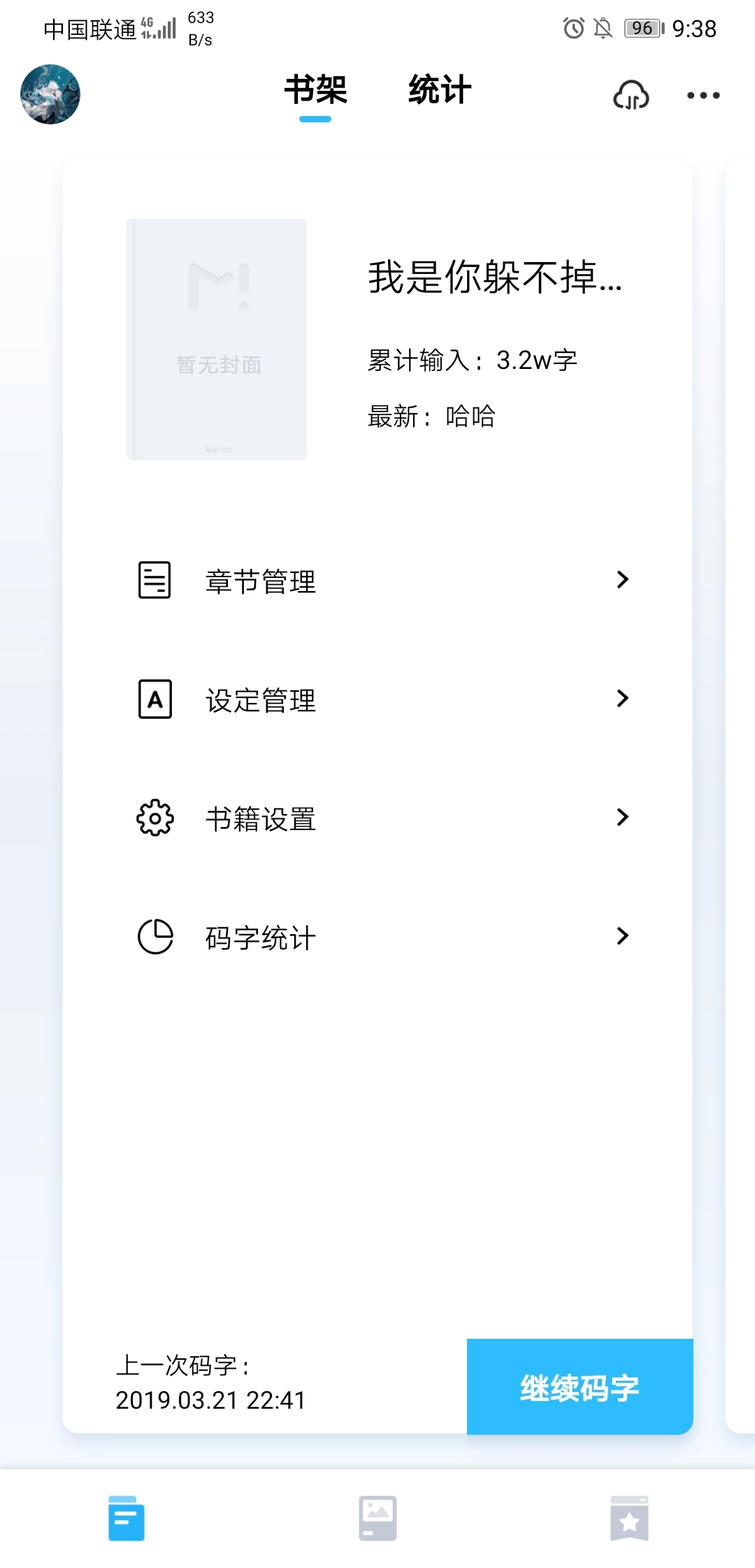Expand the 设定管理 row chevron

point(622,699)
